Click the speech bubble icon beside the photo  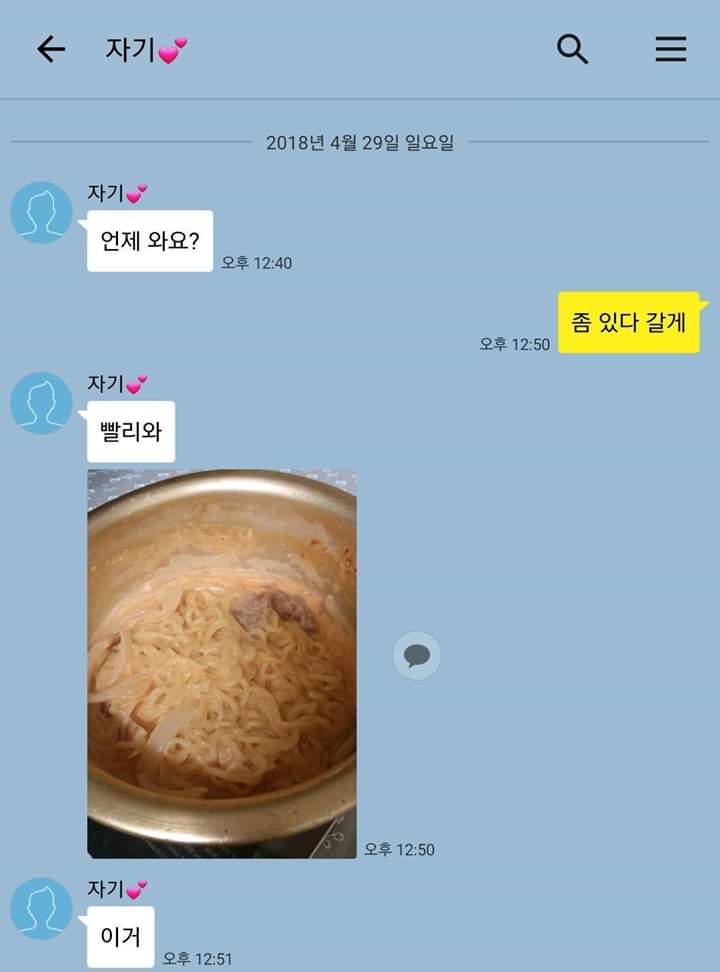click(x=417, y=655)
